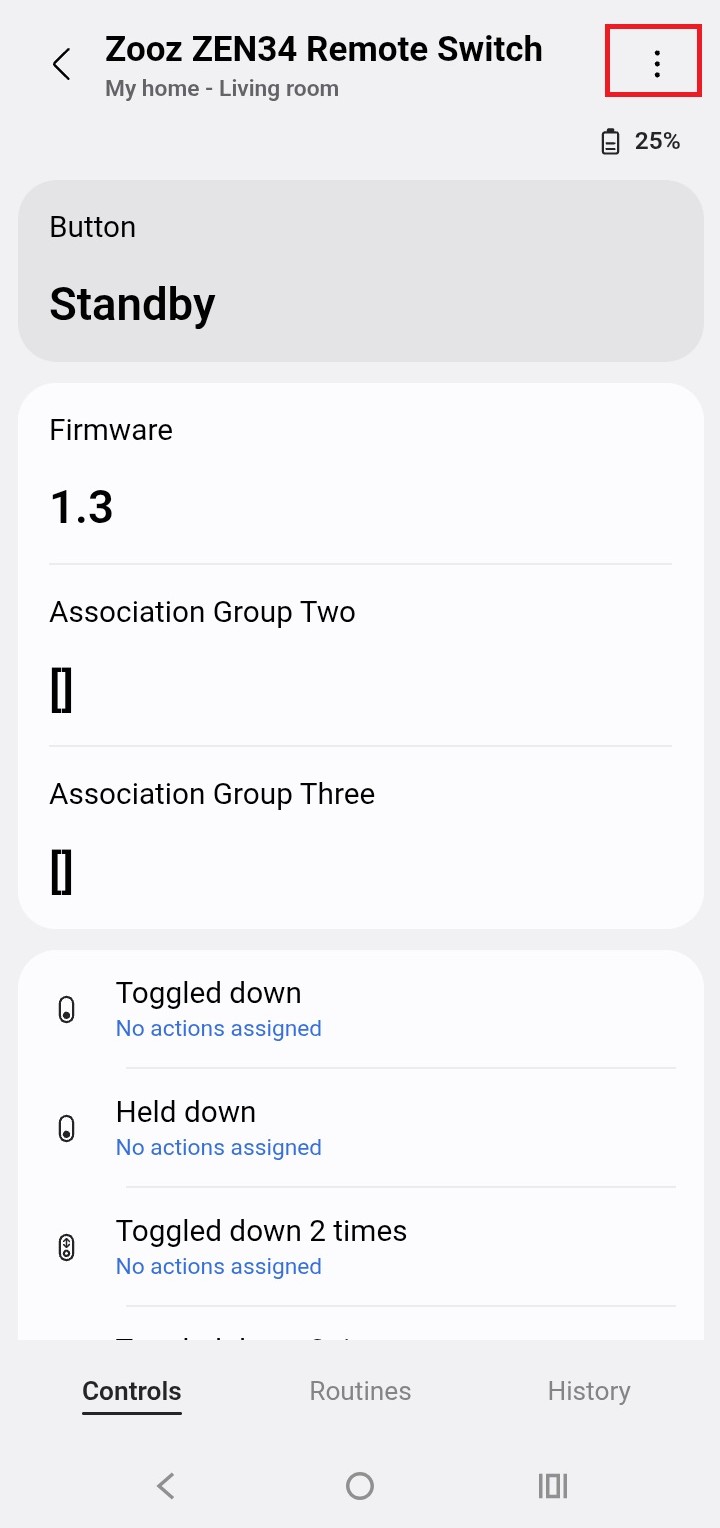
Task: Open the Held down action row
Action: point(360,1128)
